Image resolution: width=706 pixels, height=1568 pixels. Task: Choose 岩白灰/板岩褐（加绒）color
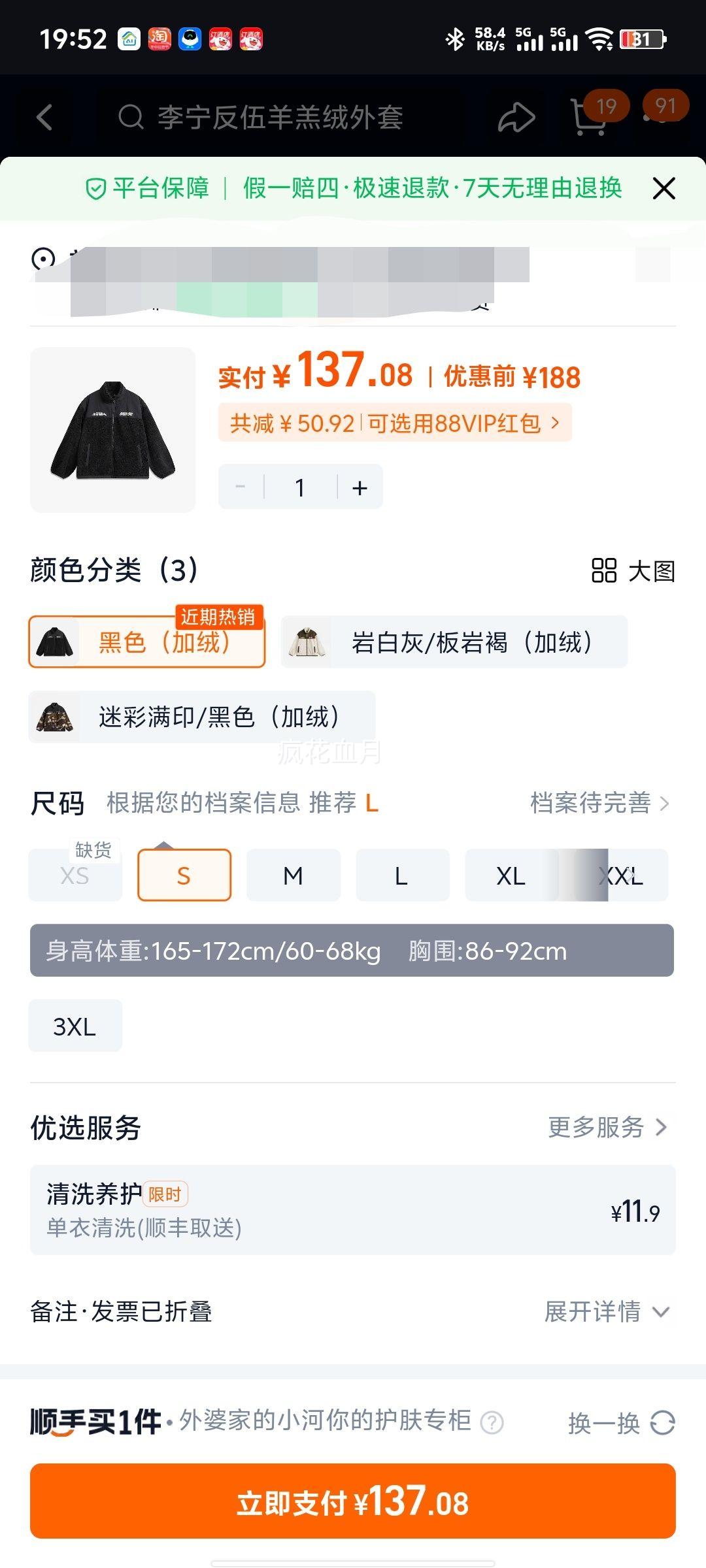[x=454, y=642]
